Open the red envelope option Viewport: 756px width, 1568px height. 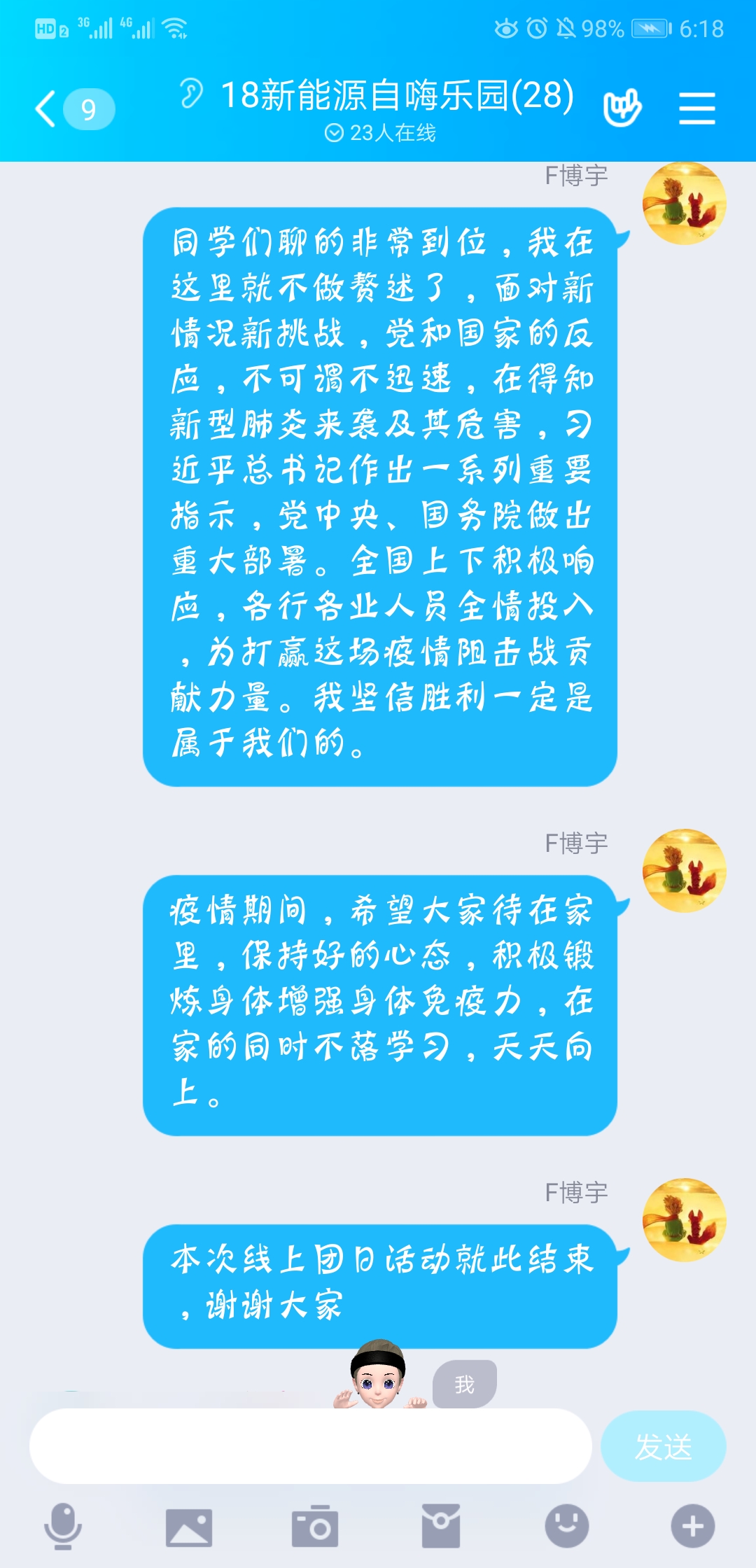(441, 1526)
